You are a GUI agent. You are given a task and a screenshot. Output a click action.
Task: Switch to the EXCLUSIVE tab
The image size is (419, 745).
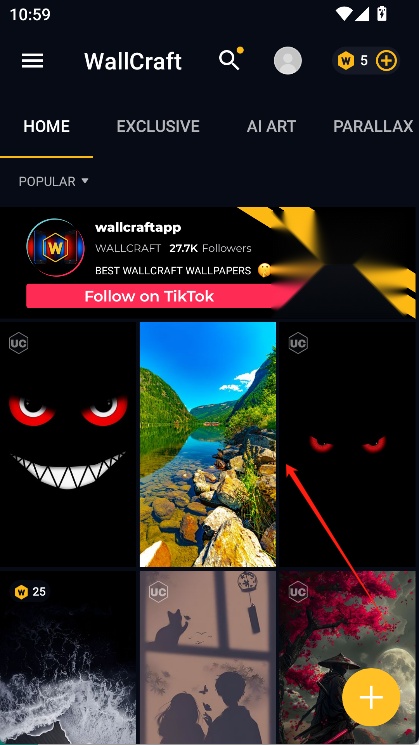pos(158,126)
